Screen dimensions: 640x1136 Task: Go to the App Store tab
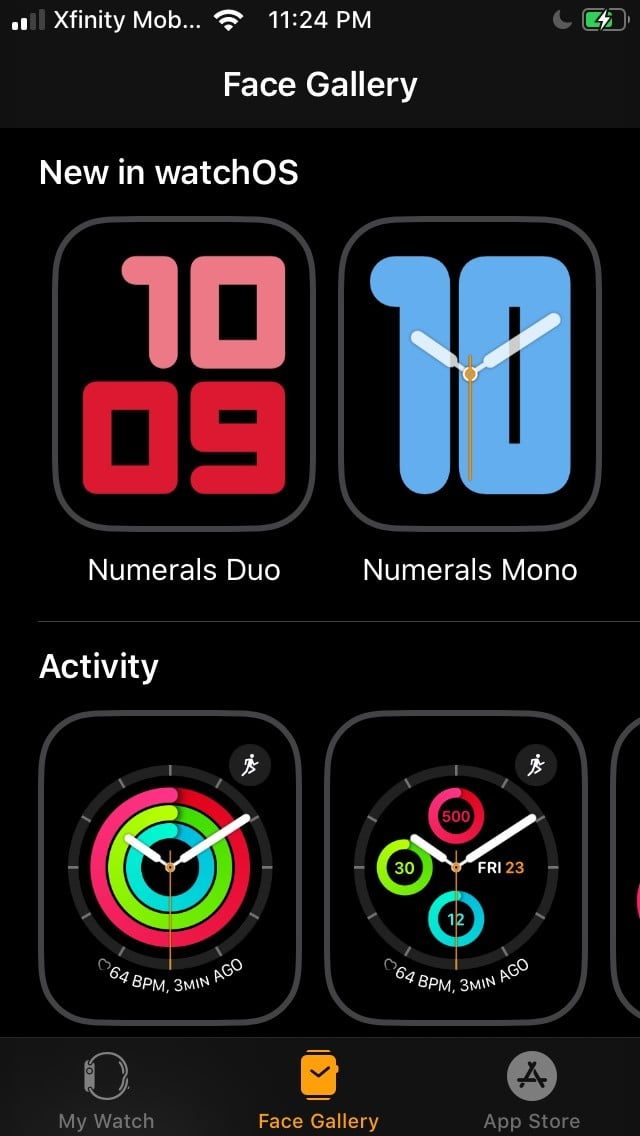[532, 1090]
